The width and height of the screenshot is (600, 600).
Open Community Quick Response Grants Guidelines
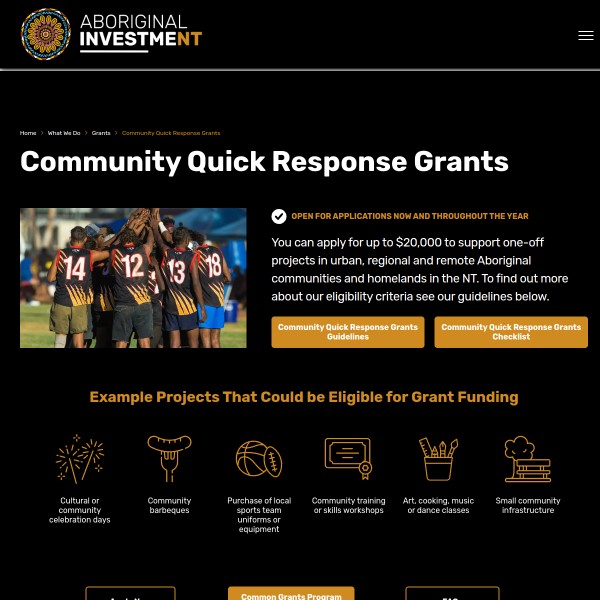348,332
